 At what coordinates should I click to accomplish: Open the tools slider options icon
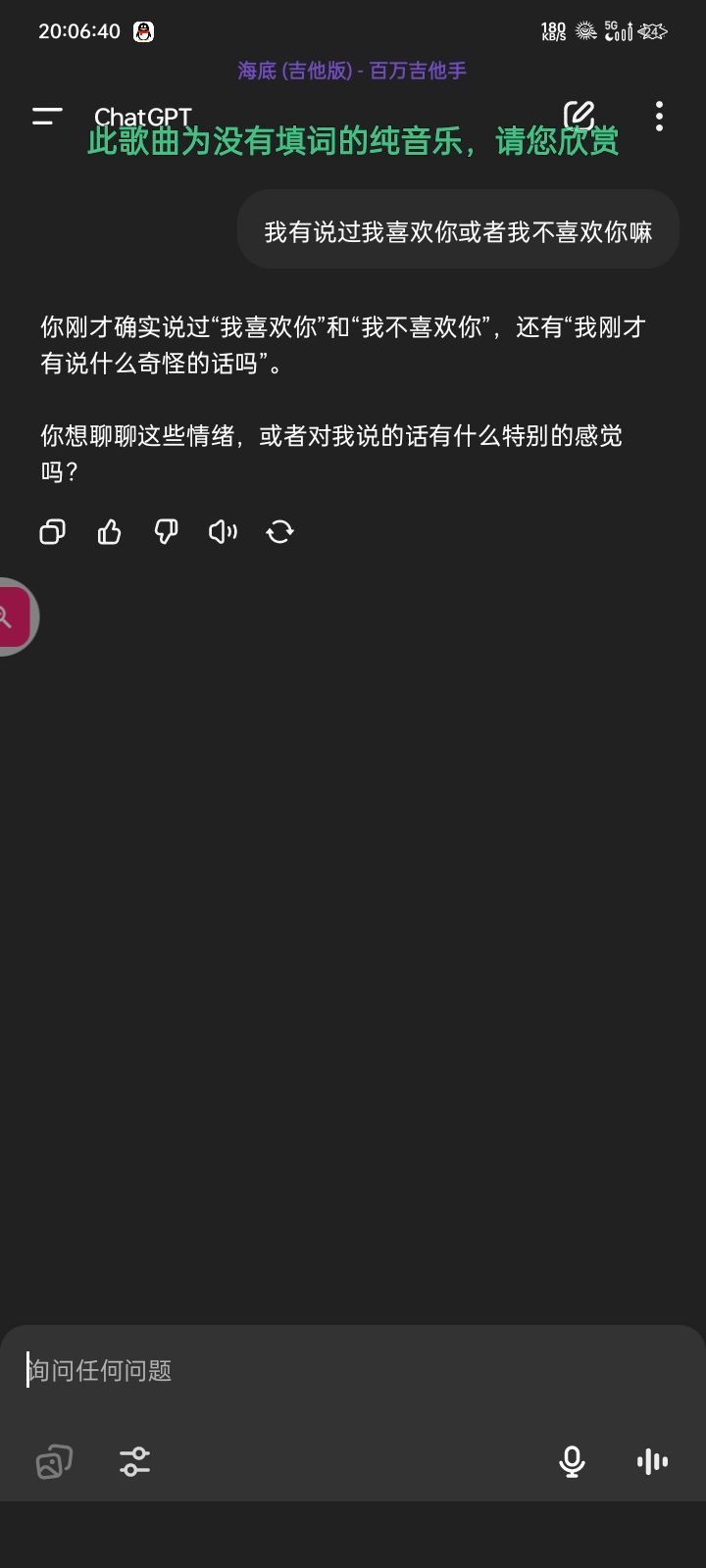(134, 1462)
